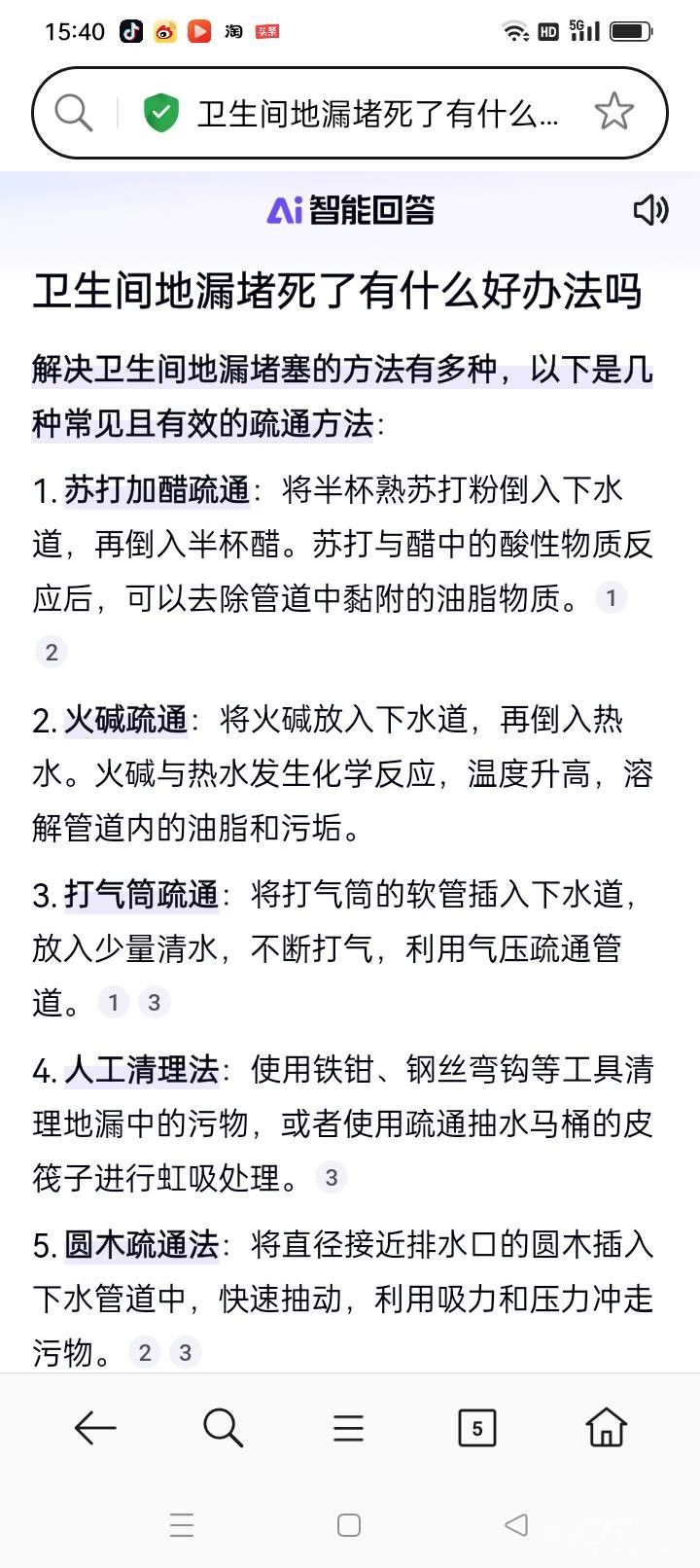Open citation 2 under 苏打加醋疏通
700x1568 pixels.
[x=52, y=652]
